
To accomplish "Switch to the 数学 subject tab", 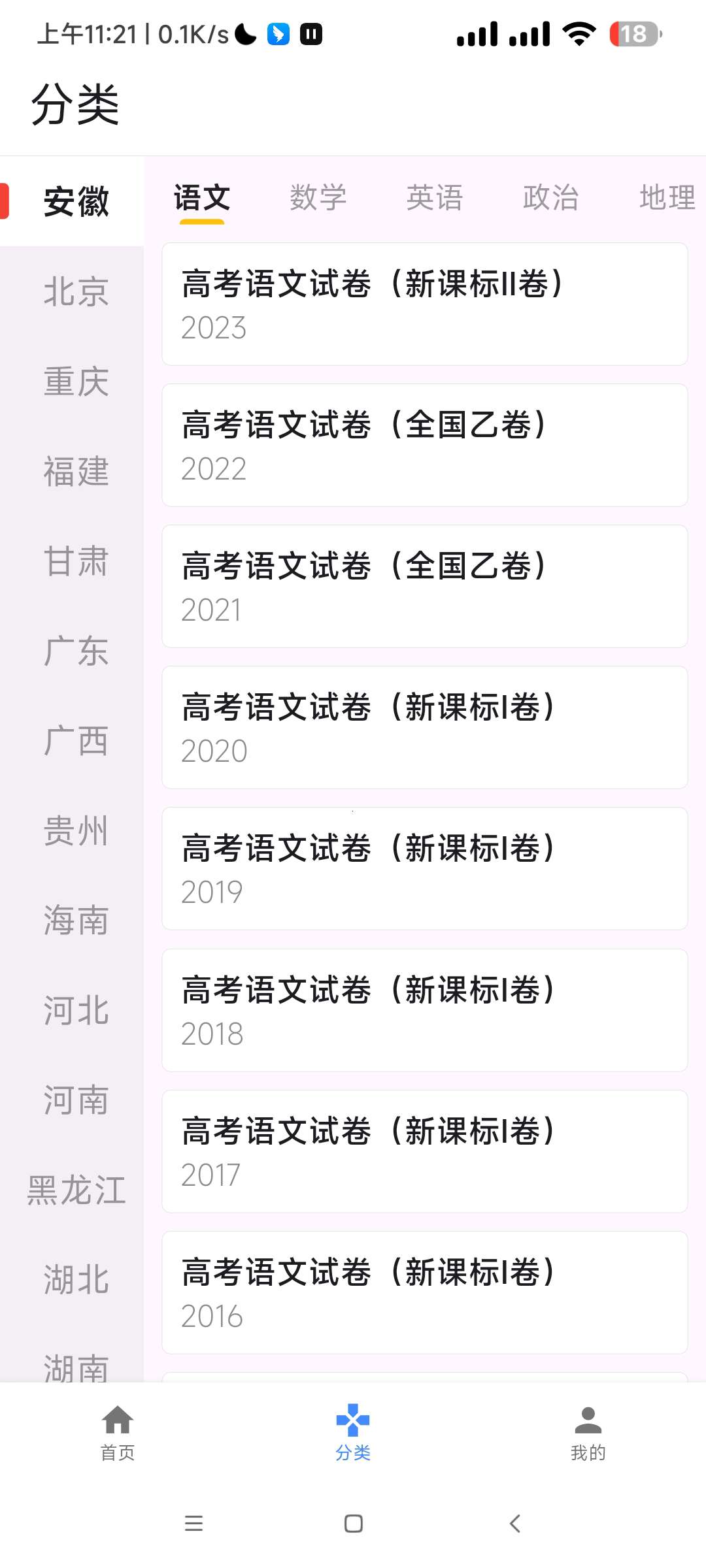I will pos(318,197).
